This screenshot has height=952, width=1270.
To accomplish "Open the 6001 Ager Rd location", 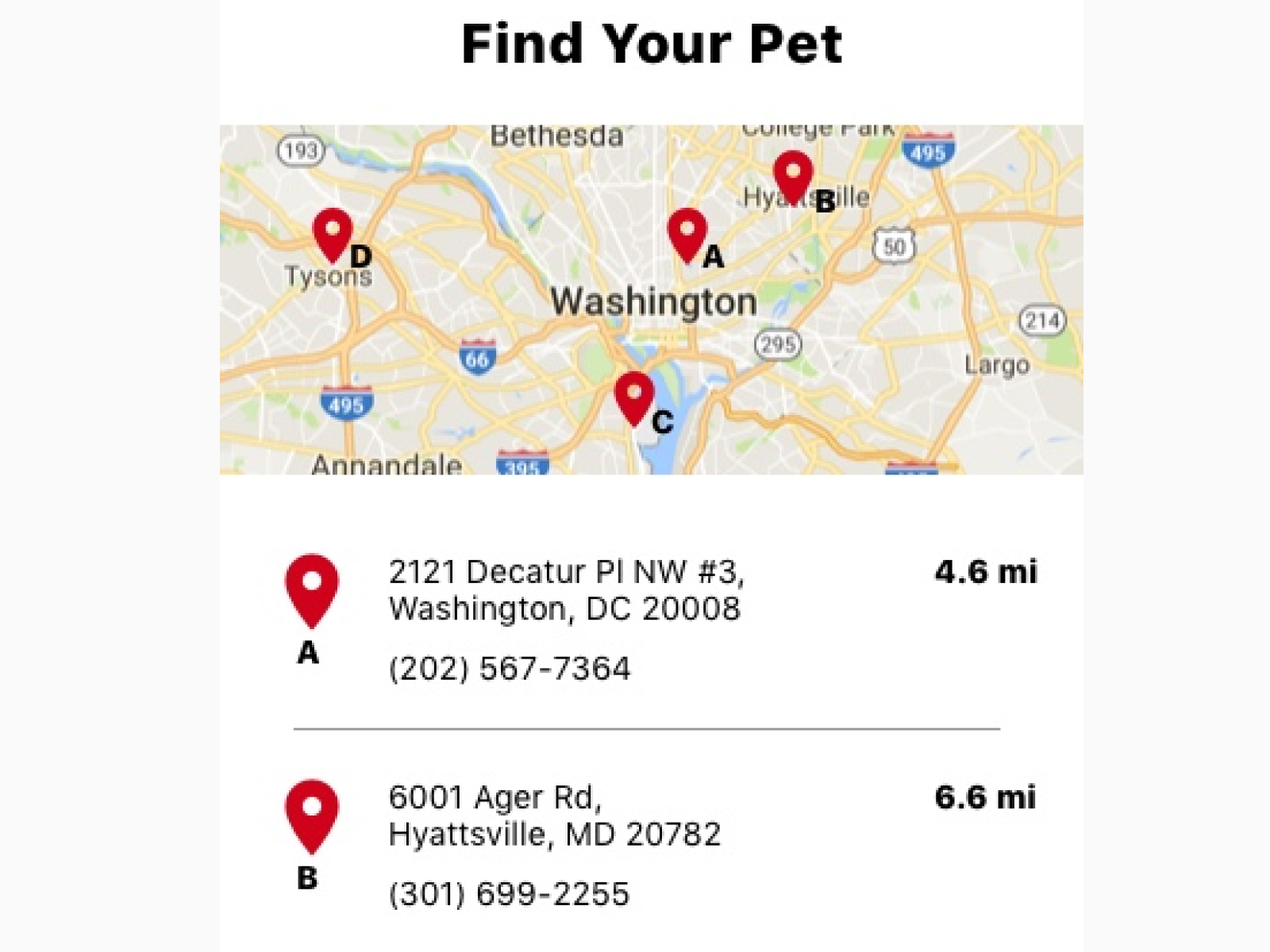I will click(555, 816).
